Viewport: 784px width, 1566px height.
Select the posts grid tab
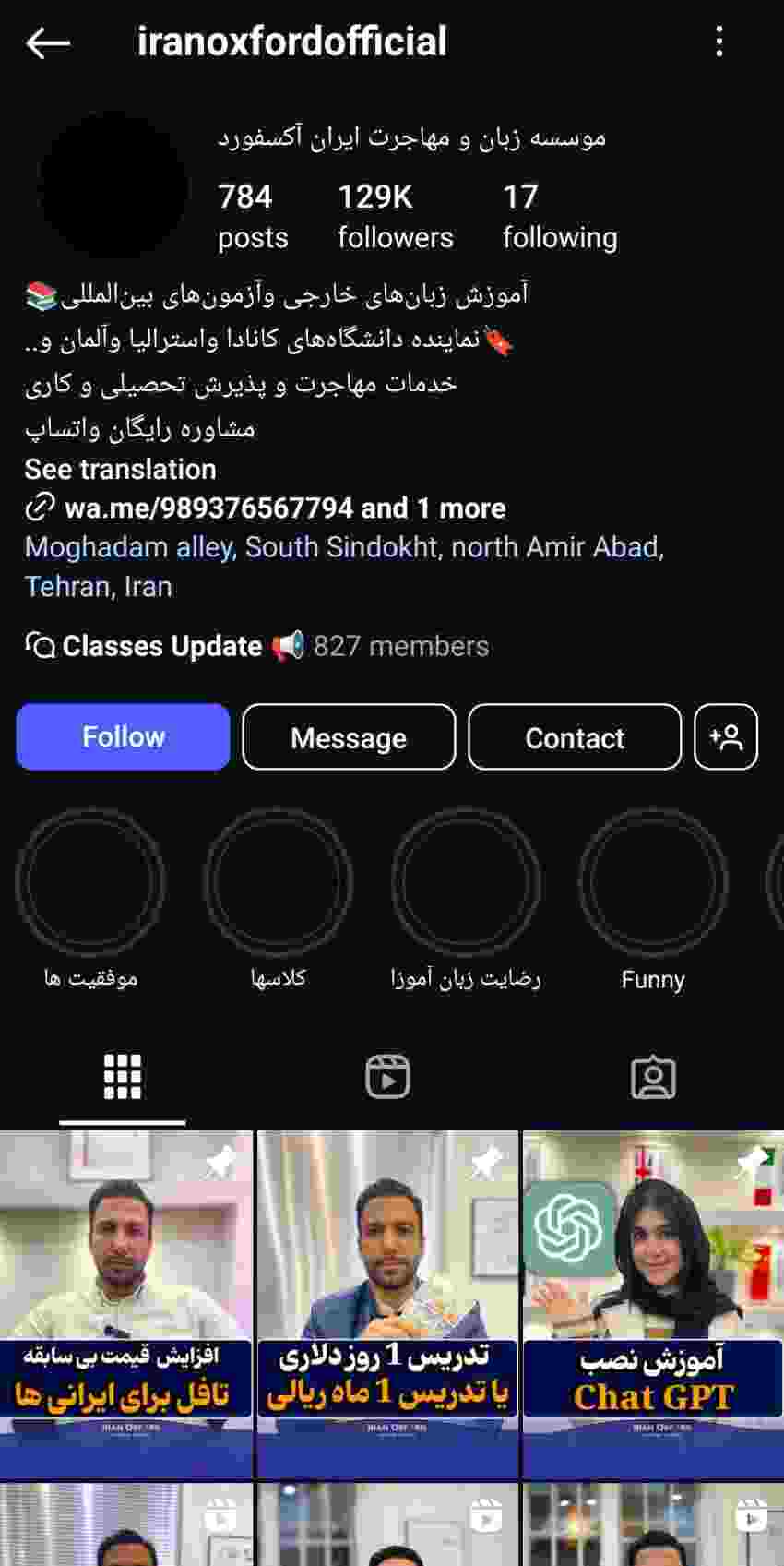coord(123,1077)
